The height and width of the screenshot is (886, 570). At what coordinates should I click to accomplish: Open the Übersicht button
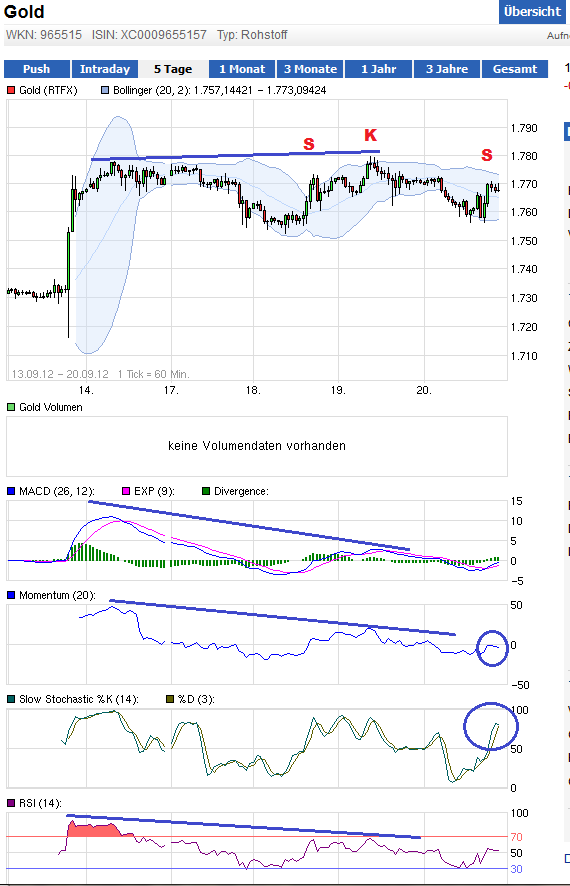click(x=532, y=11)
